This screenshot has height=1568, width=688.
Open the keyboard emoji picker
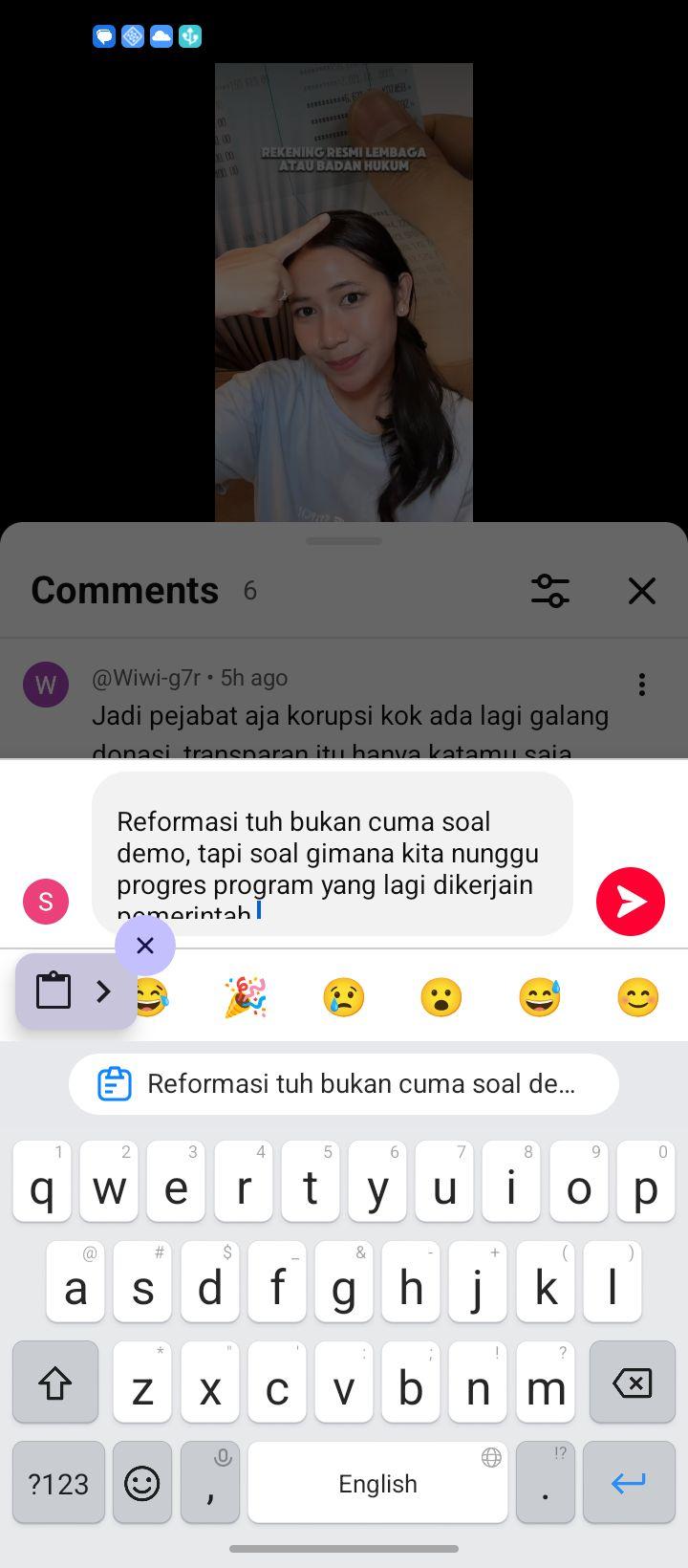(x=142, y=1483)
